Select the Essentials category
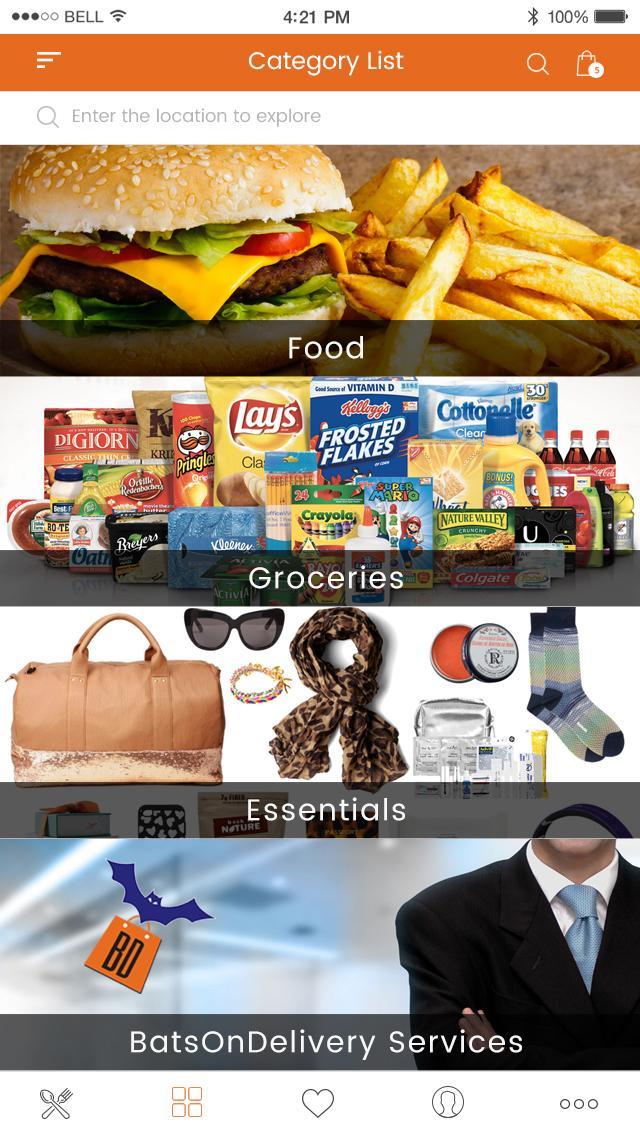The image size is (640, 1136). point(320,722)
